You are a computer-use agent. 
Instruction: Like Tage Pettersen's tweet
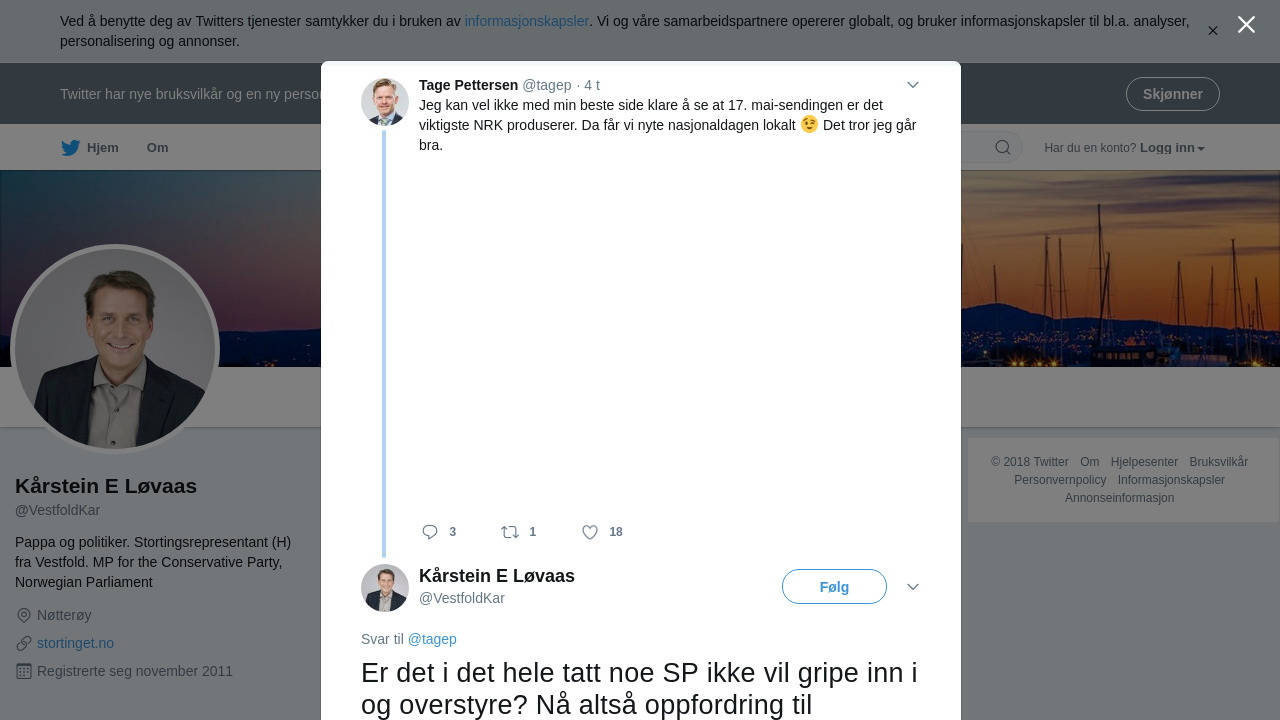[x=590, y=532]
